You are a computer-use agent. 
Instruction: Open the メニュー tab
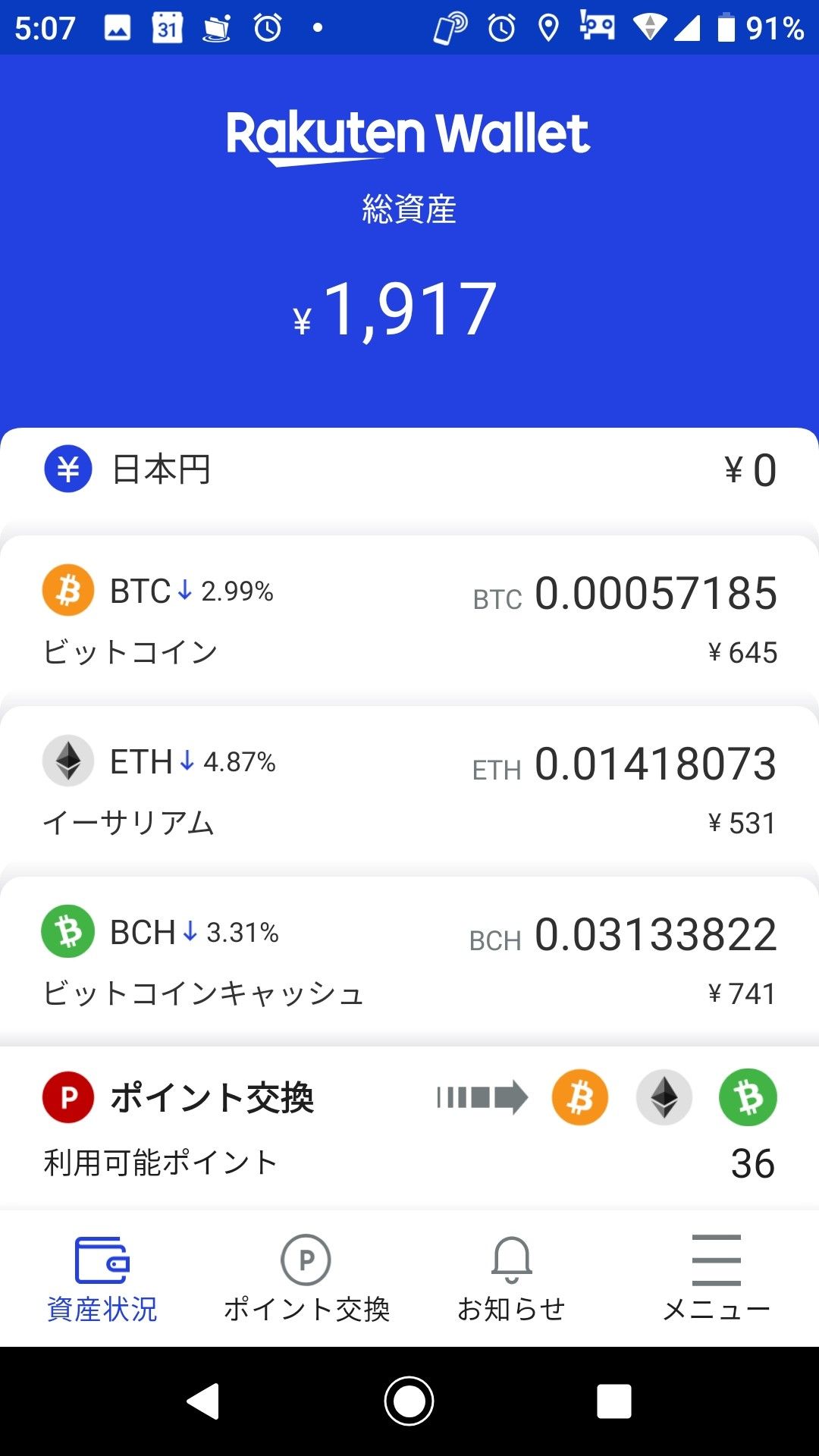click(716, 1279)
